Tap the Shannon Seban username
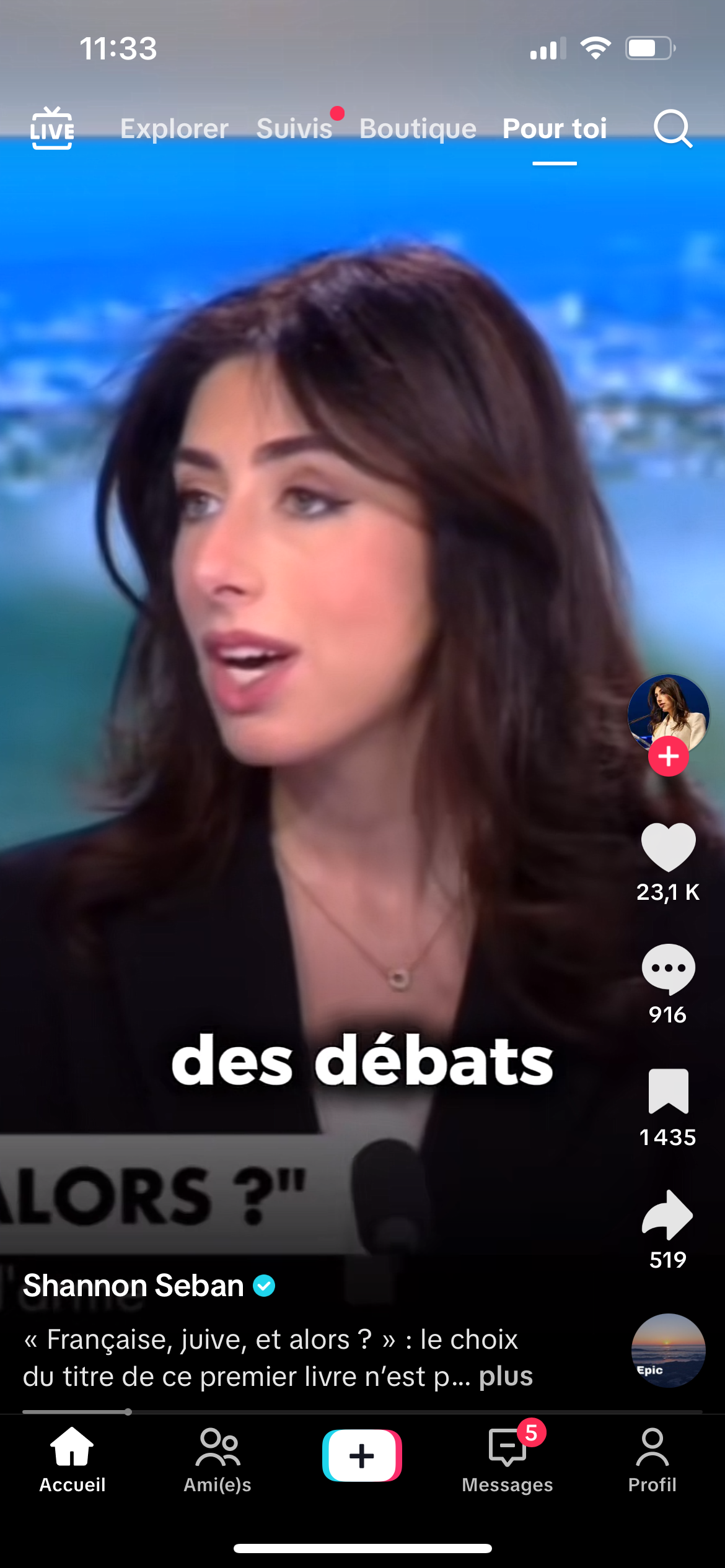 [133, 1286]
